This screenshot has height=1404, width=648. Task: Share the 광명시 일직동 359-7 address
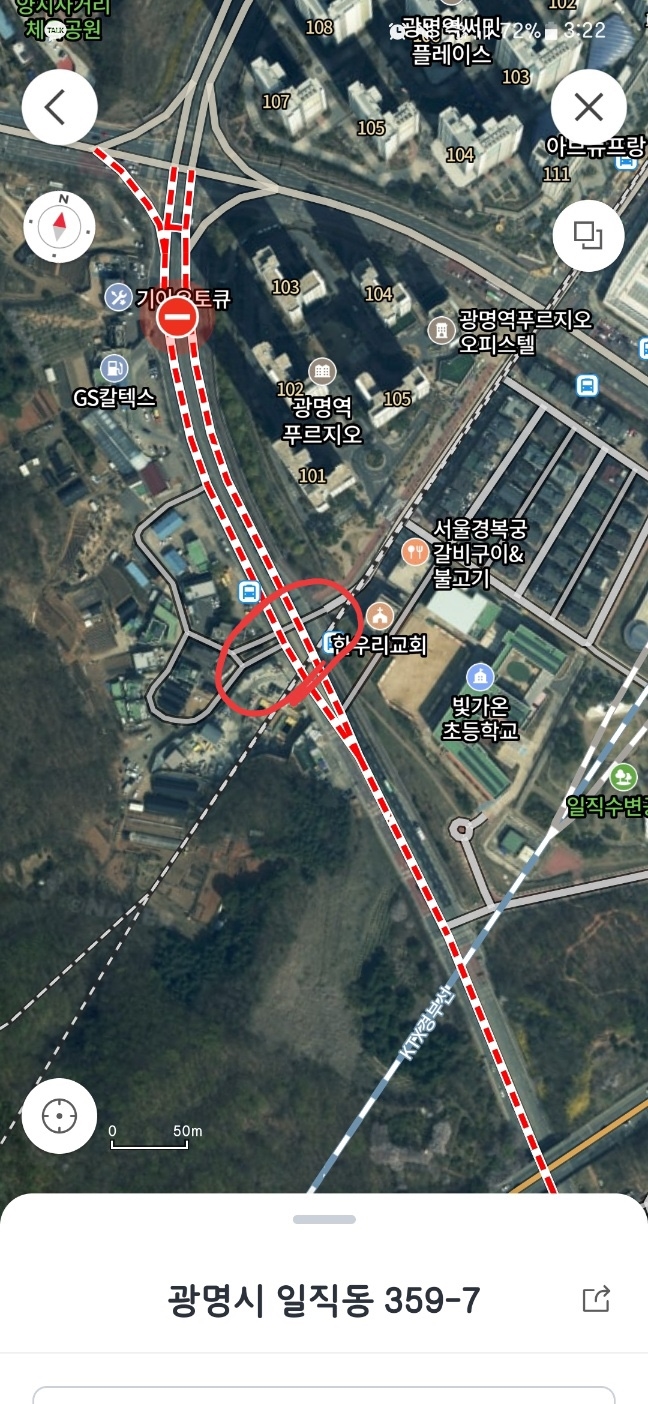pos(596,1299)
